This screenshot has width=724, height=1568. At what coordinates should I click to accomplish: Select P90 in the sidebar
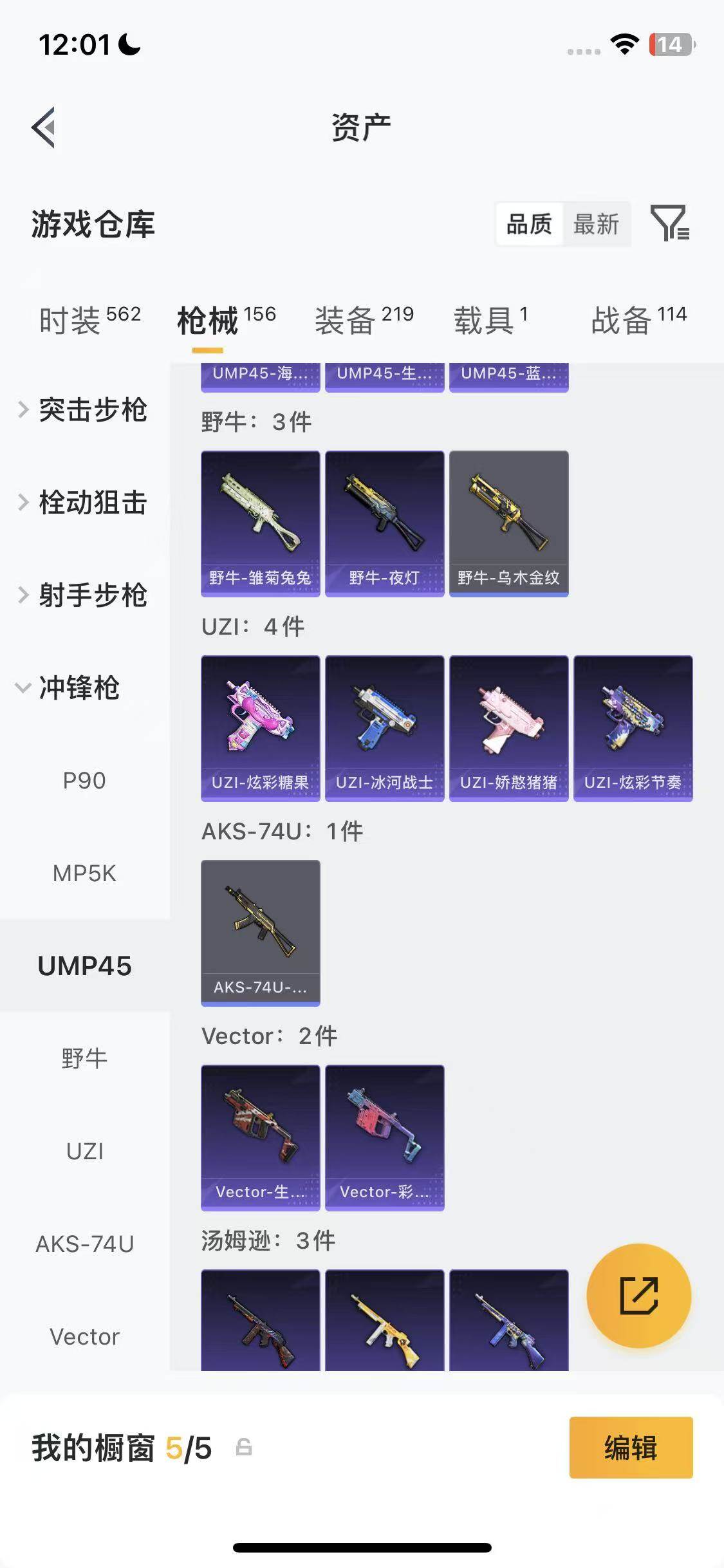point(84,781)
